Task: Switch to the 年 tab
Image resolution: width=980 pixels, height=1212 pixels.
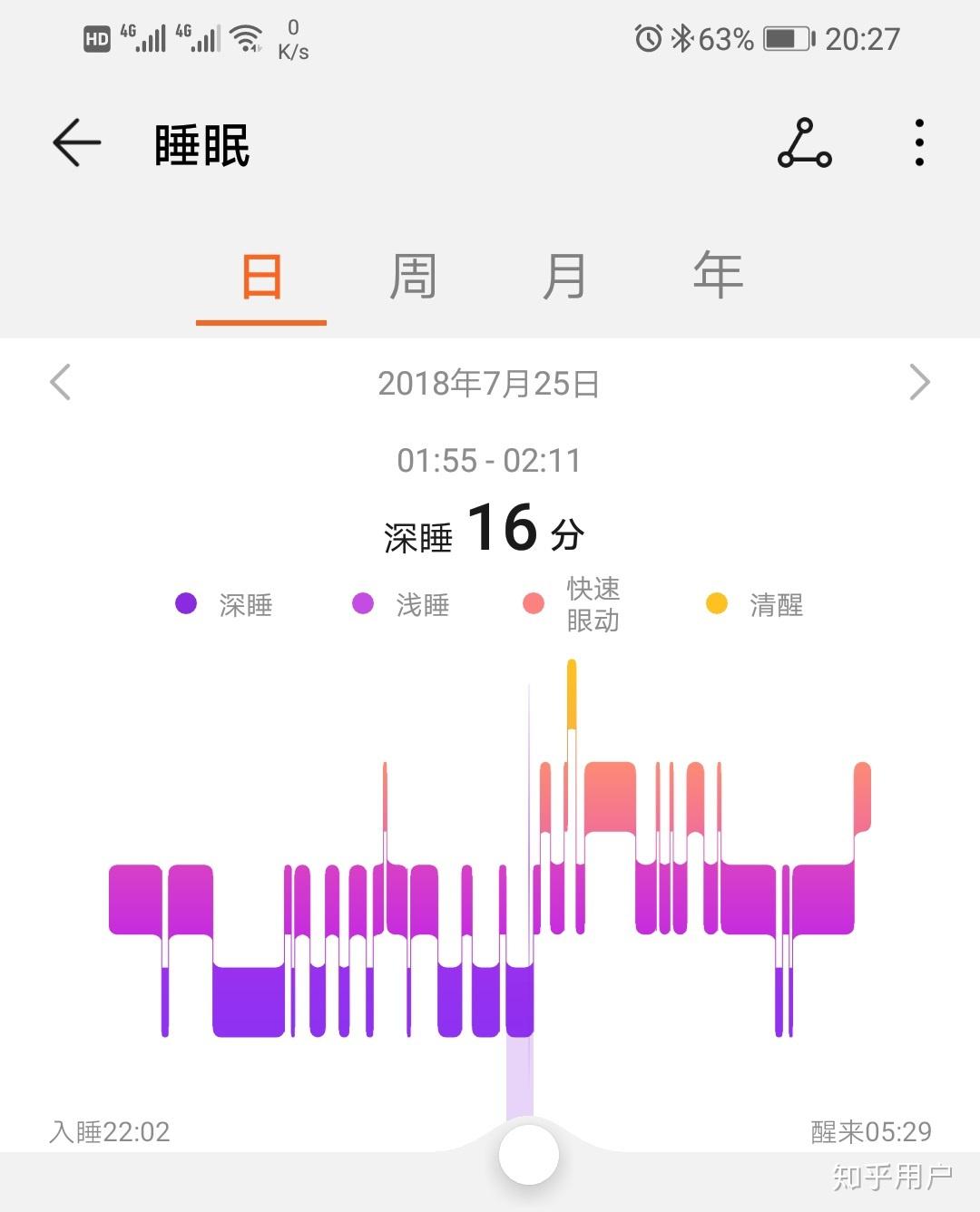Action: click(718, 276)
